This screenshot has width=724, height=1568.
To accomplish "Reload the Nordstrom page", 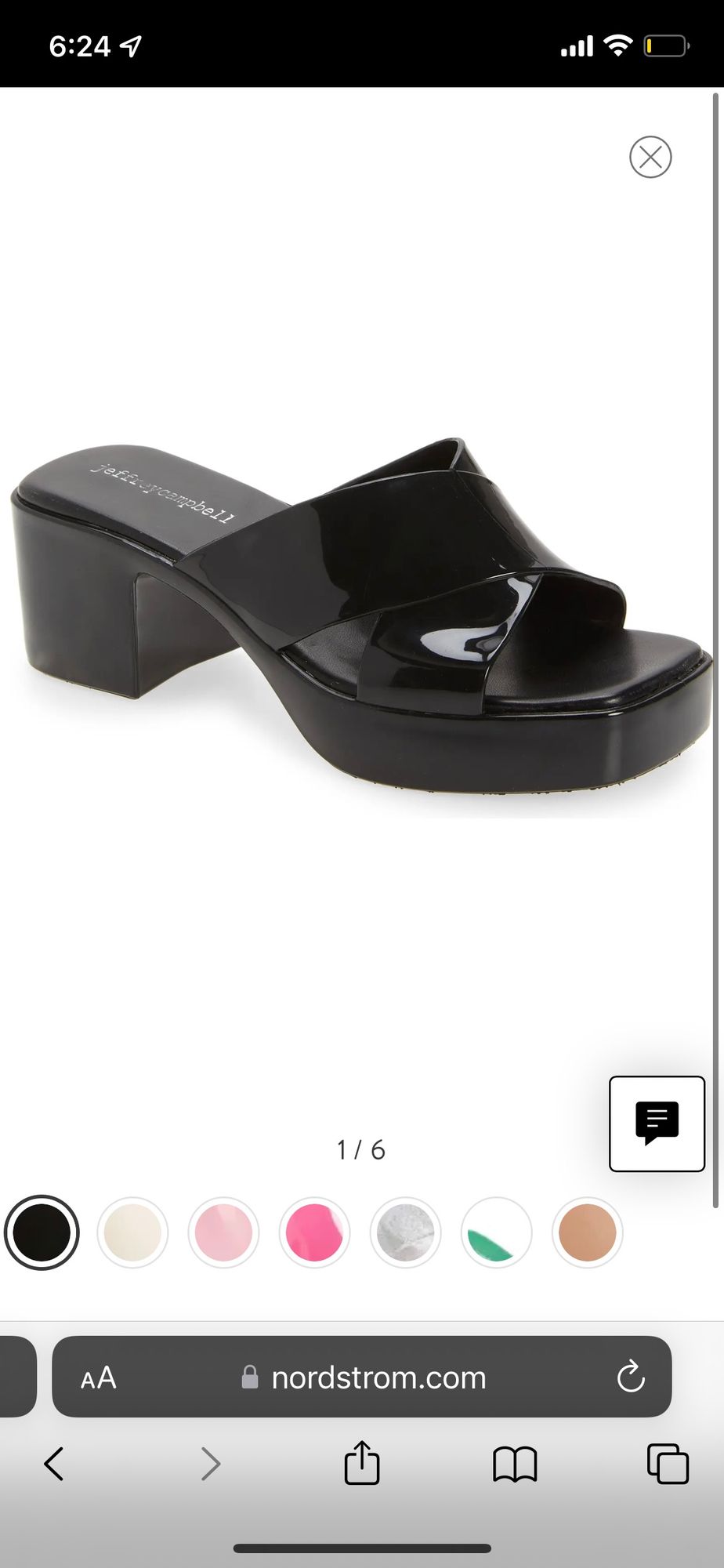I will click(x=630, y=1377).
